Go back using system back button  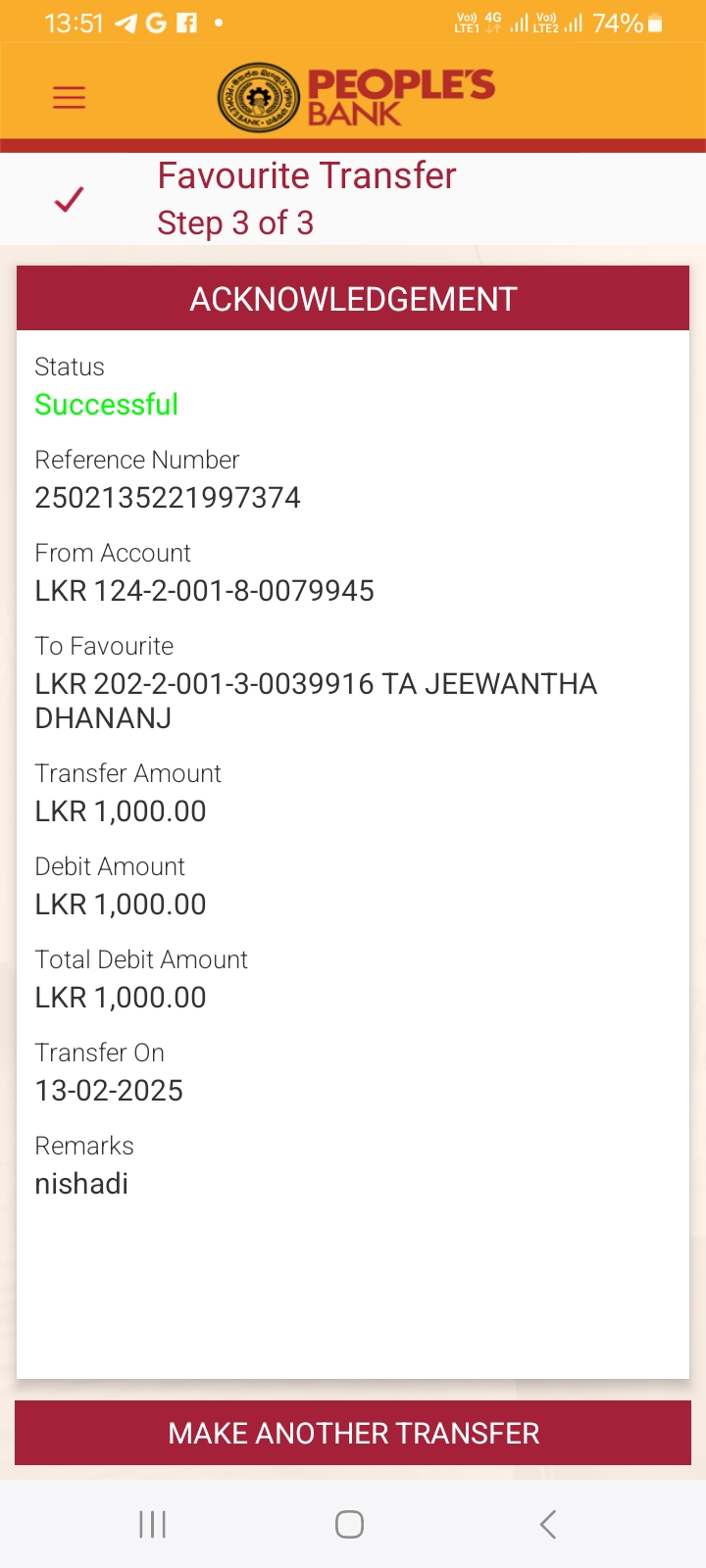[548, 1524]
